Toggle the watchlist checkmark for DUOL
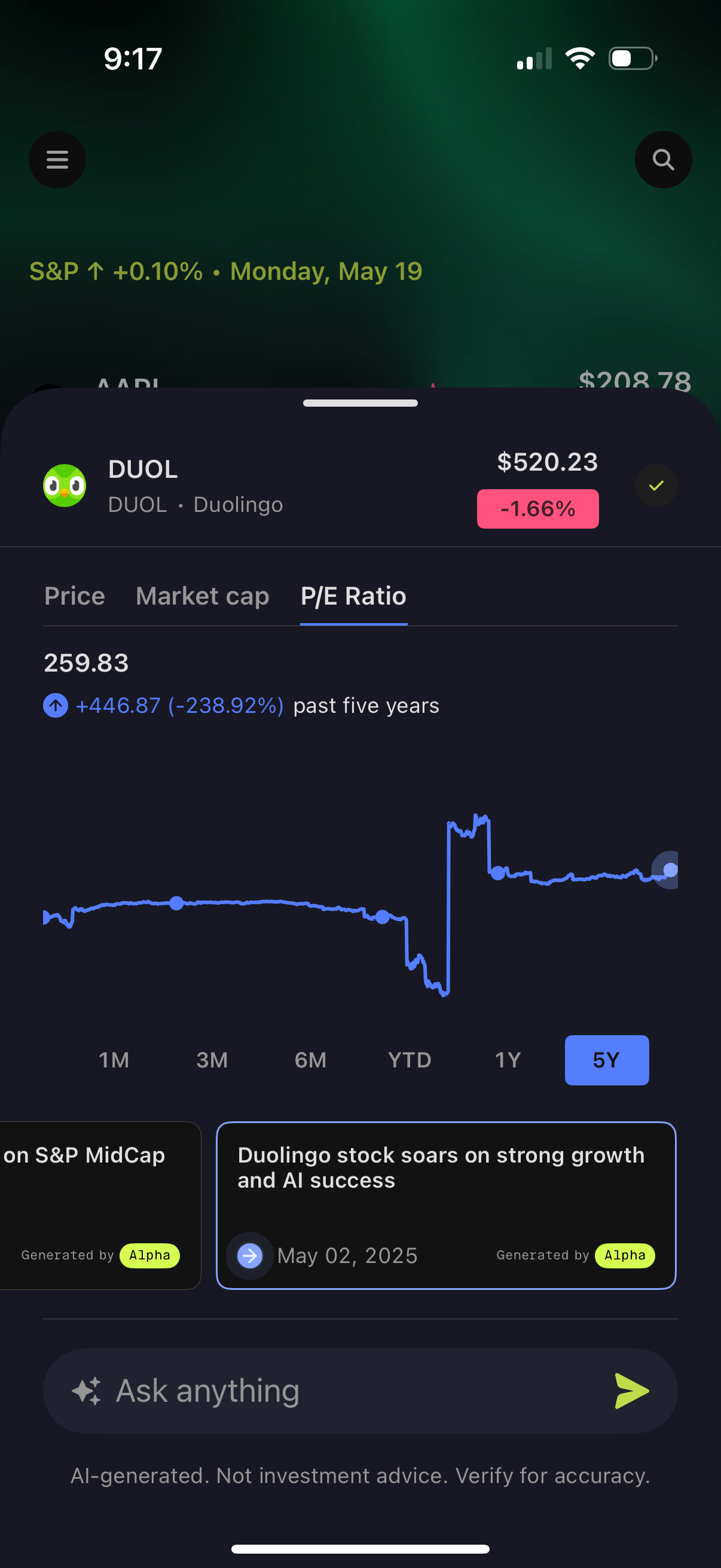Viewport: 721px width, 1568px height. pyautogui.click(x=656, y=485)
